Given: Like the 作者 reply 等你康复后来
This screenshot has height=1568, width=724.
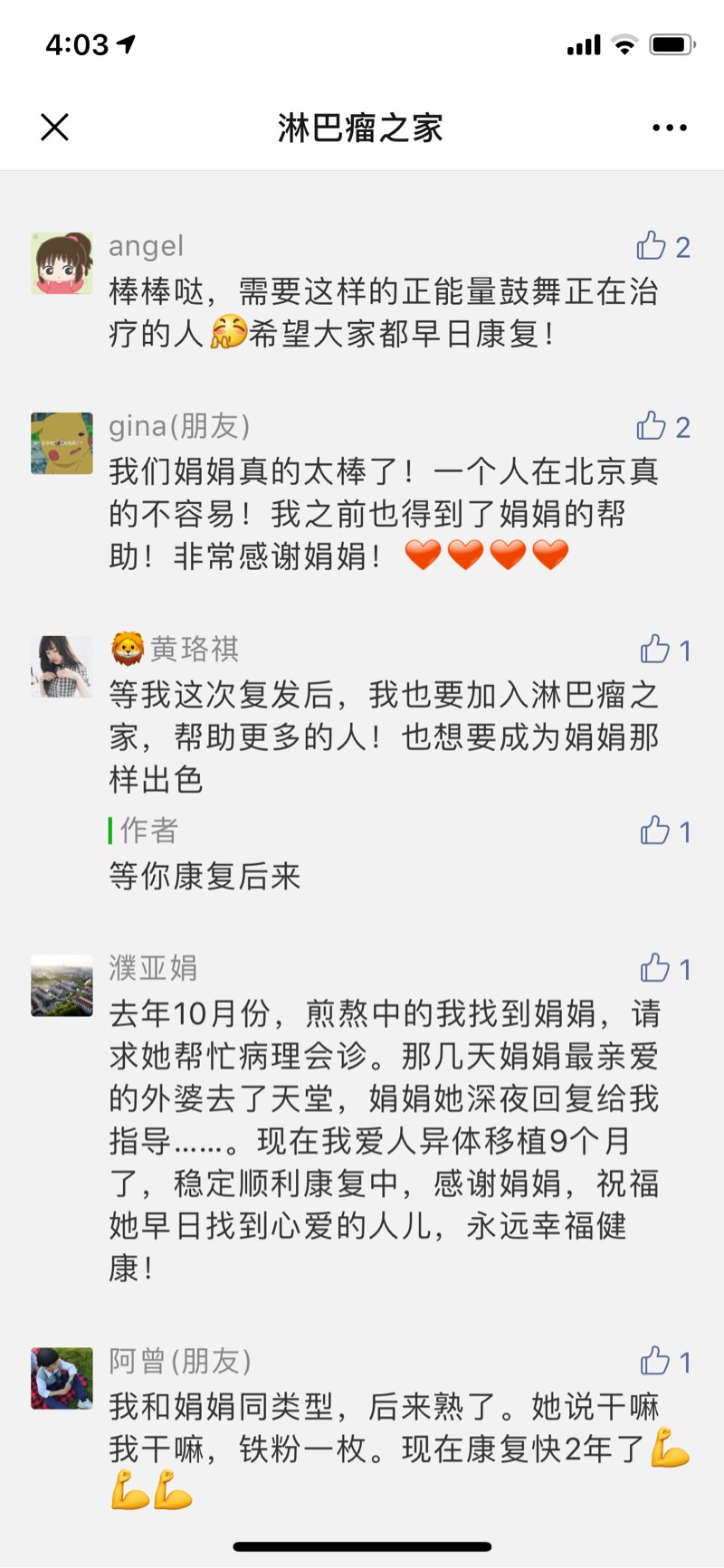Looking at the screenshot, I should tap(655, 831).
